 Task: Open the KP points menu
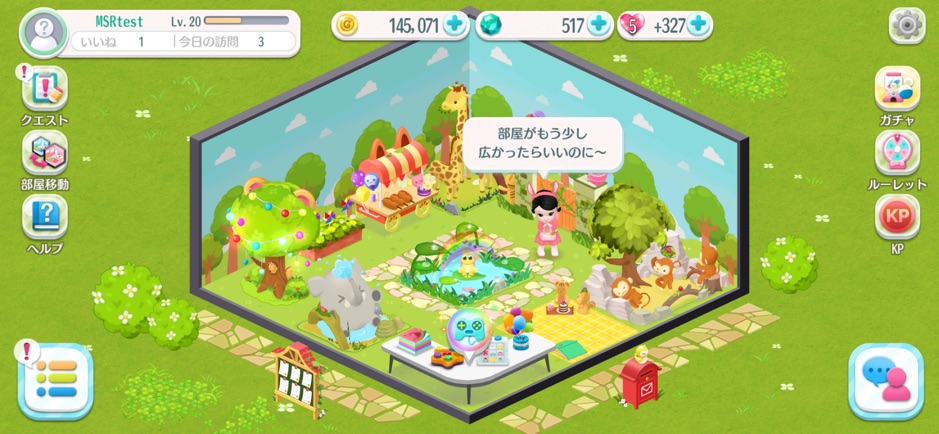tap(897, 217)
